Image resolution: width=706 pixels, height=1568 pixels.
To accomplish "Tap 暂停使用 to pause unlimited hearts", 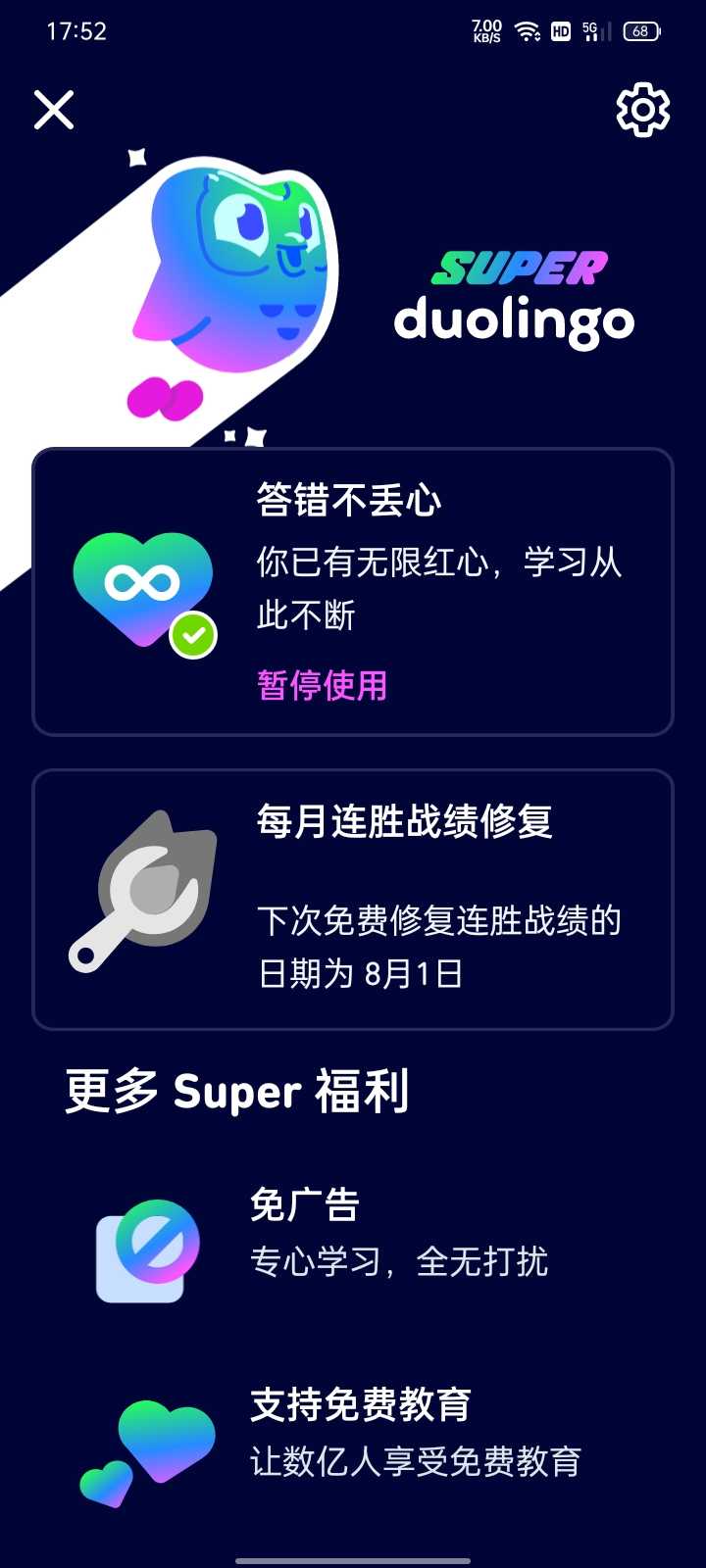I will (322, 684).
